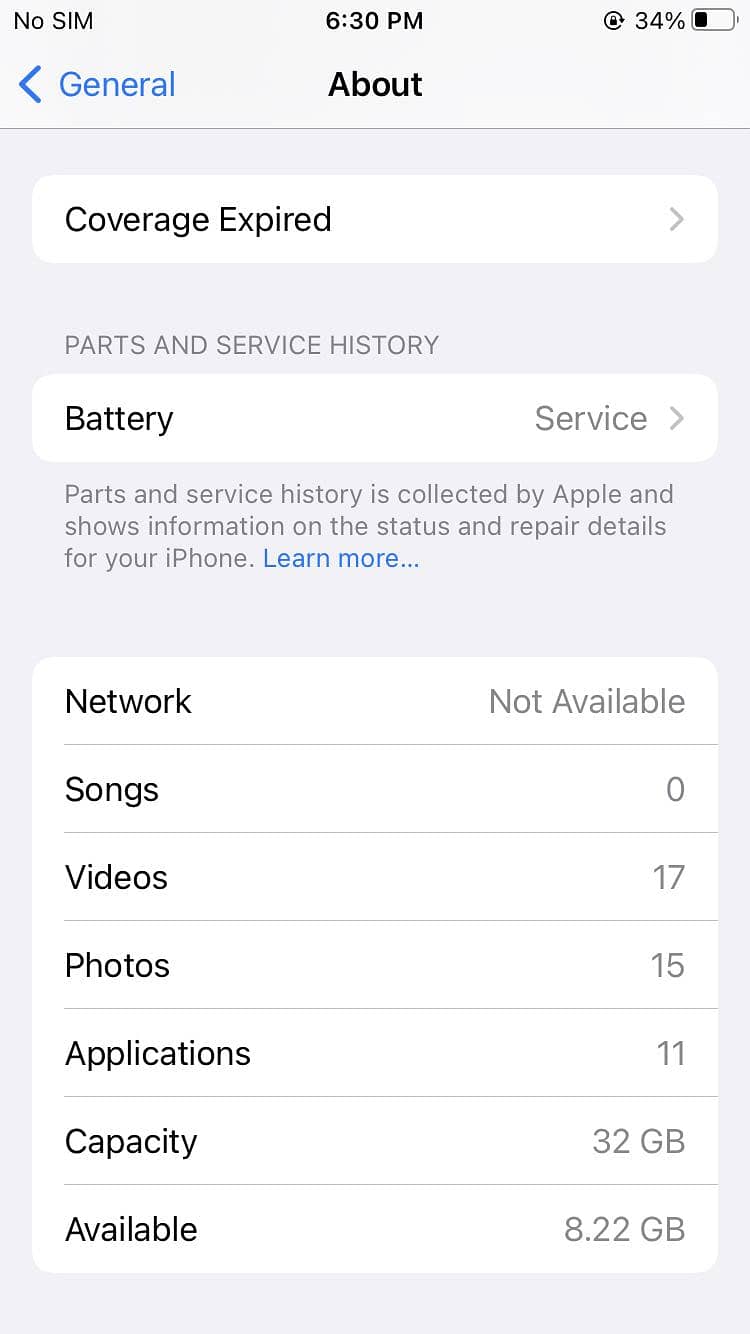Go back to General settings
750x1334 pixels.
pos(97,85)
